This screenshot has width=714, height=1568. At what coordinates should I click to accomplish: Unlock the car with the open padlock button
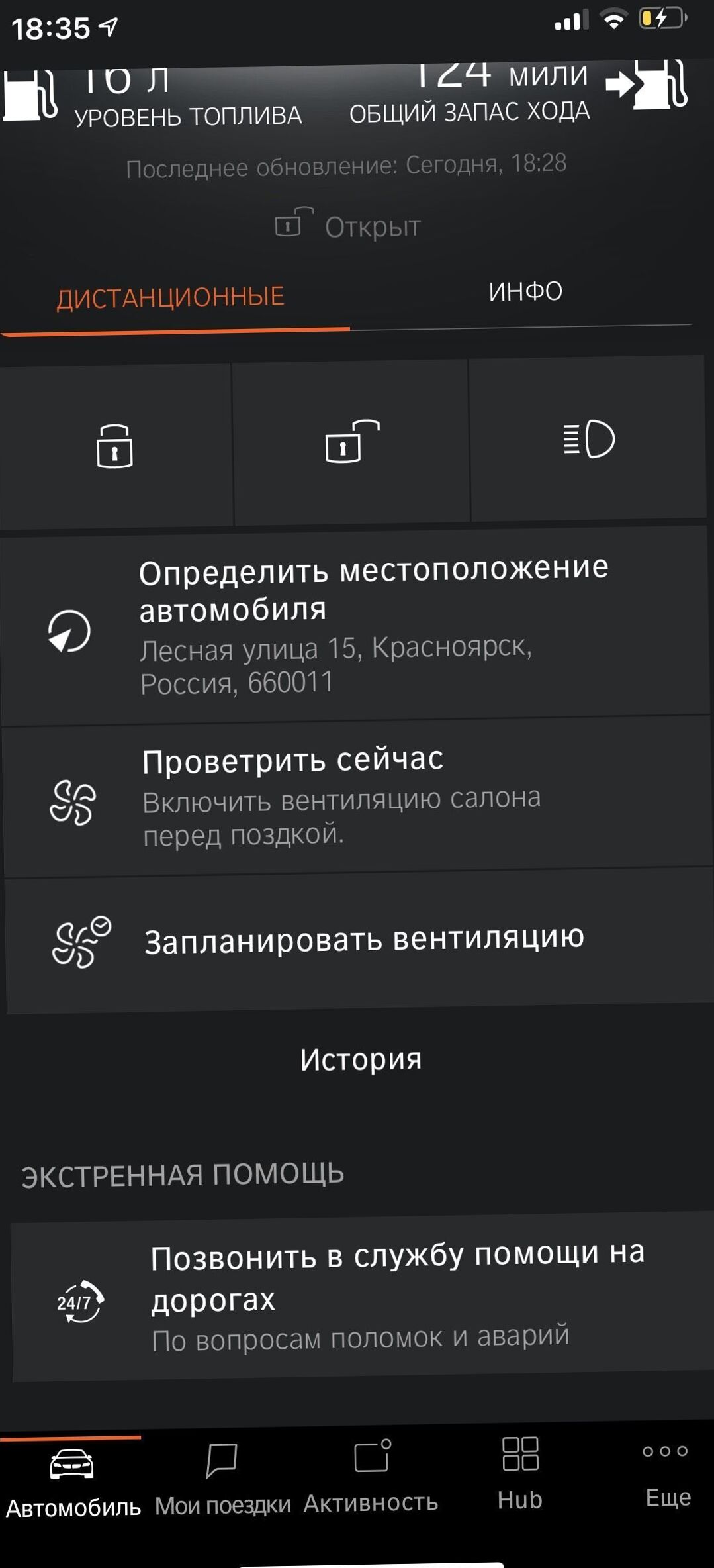click(x=351, y=442)
